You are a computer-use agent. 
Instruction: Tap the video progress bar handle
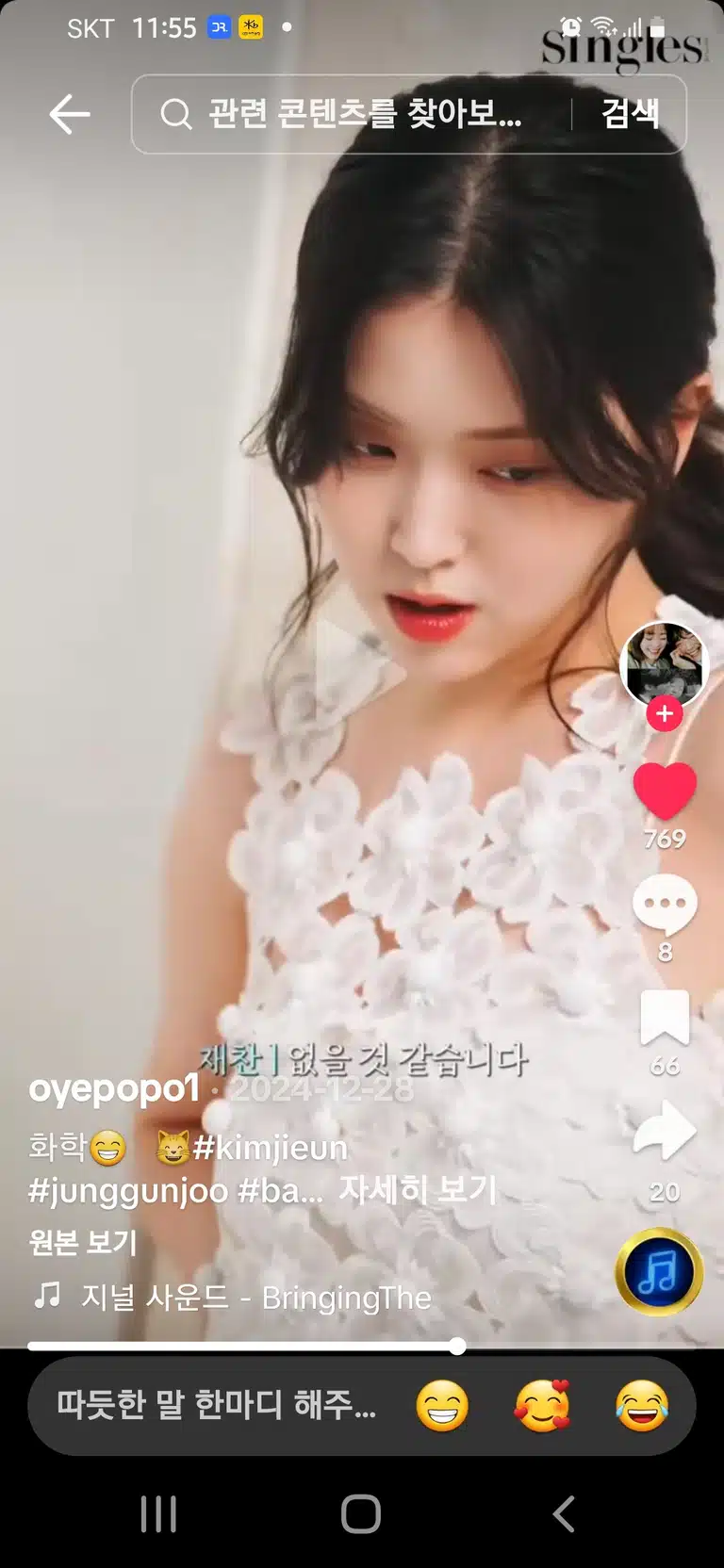pyautogui.click(x=457, y=1346)
